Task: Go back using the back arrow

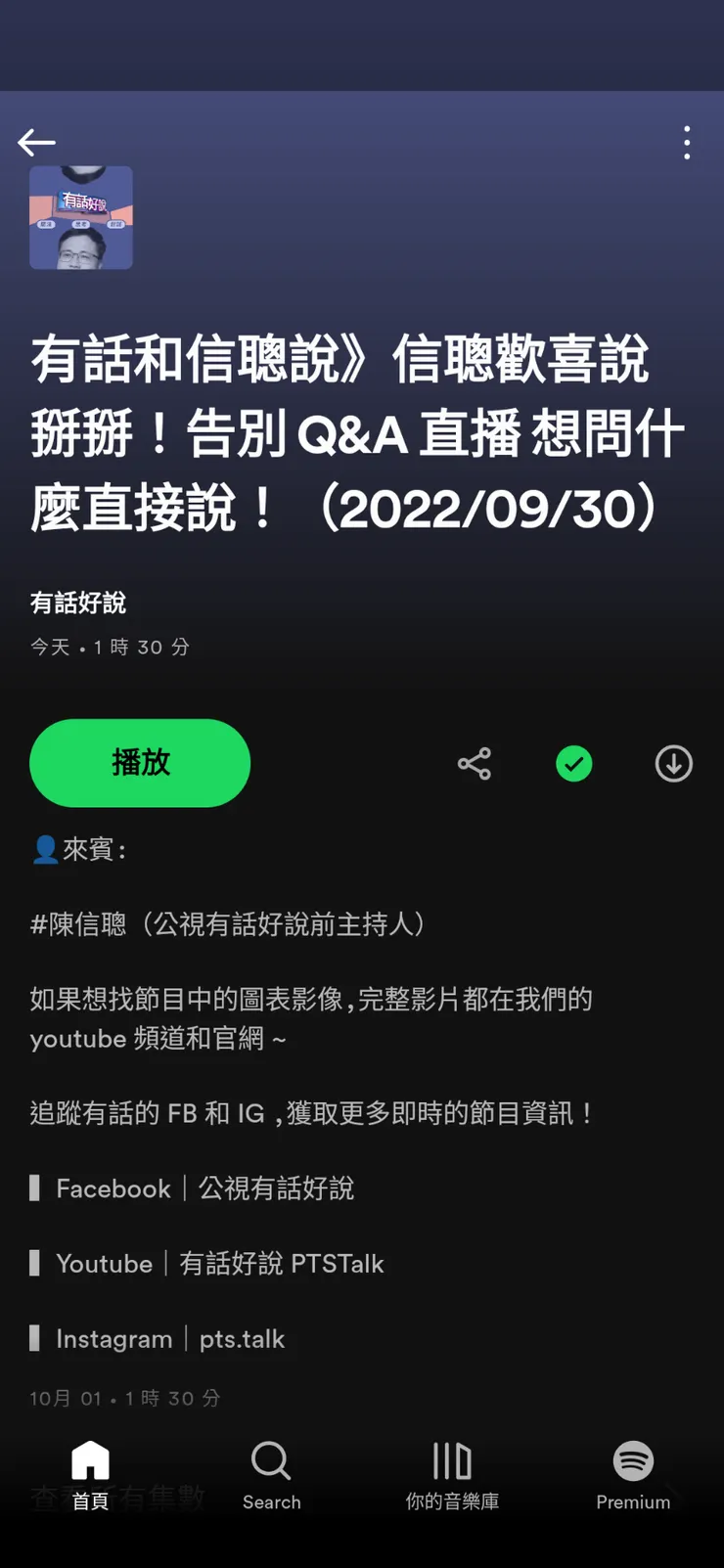Action: [36, 142]
